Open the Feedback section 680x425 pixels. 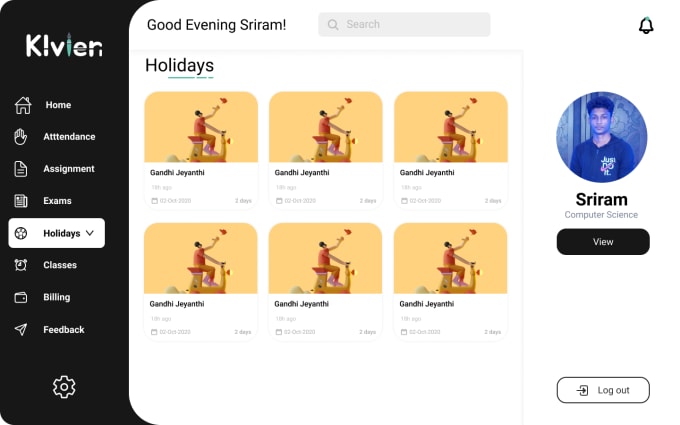[x=63, y=329]
